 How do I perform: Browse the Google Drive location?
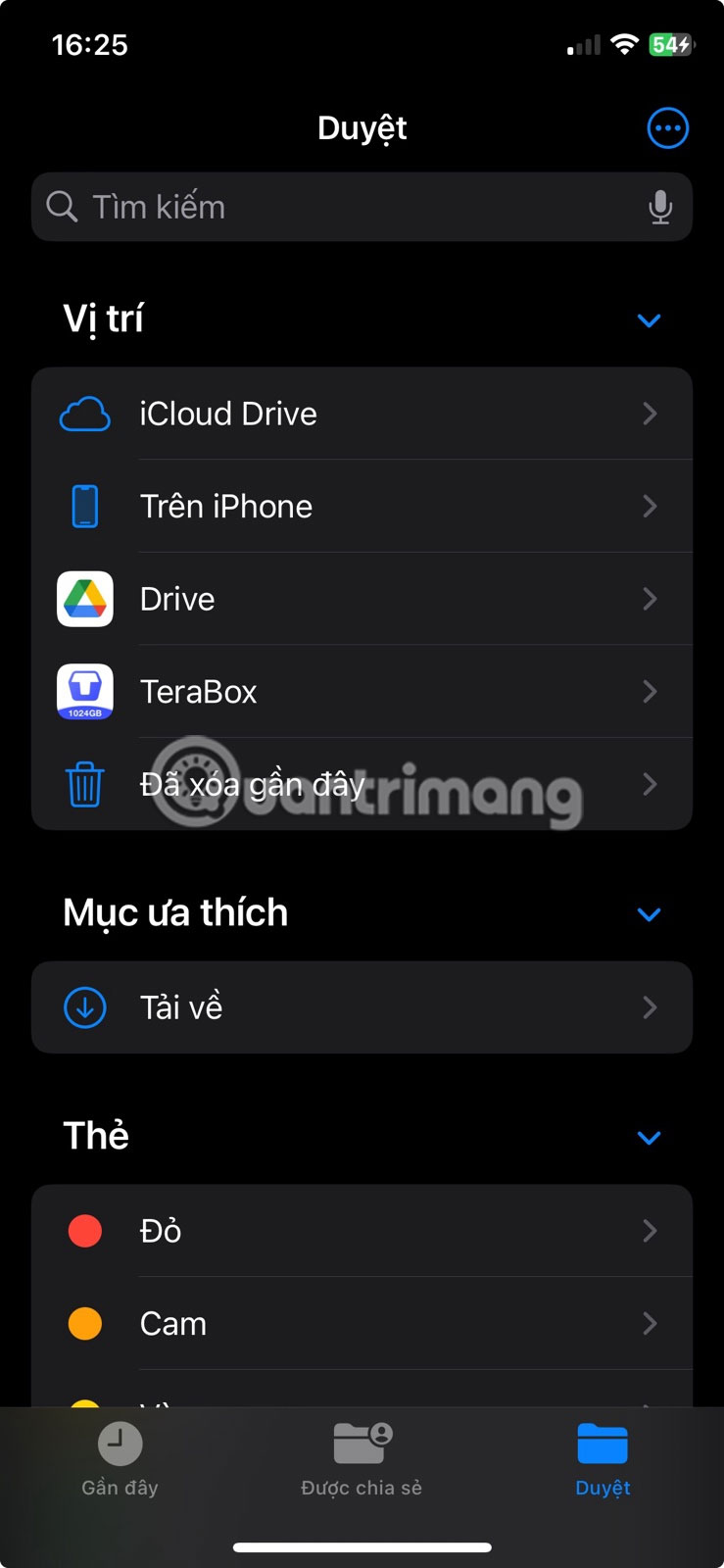[362, 599]
